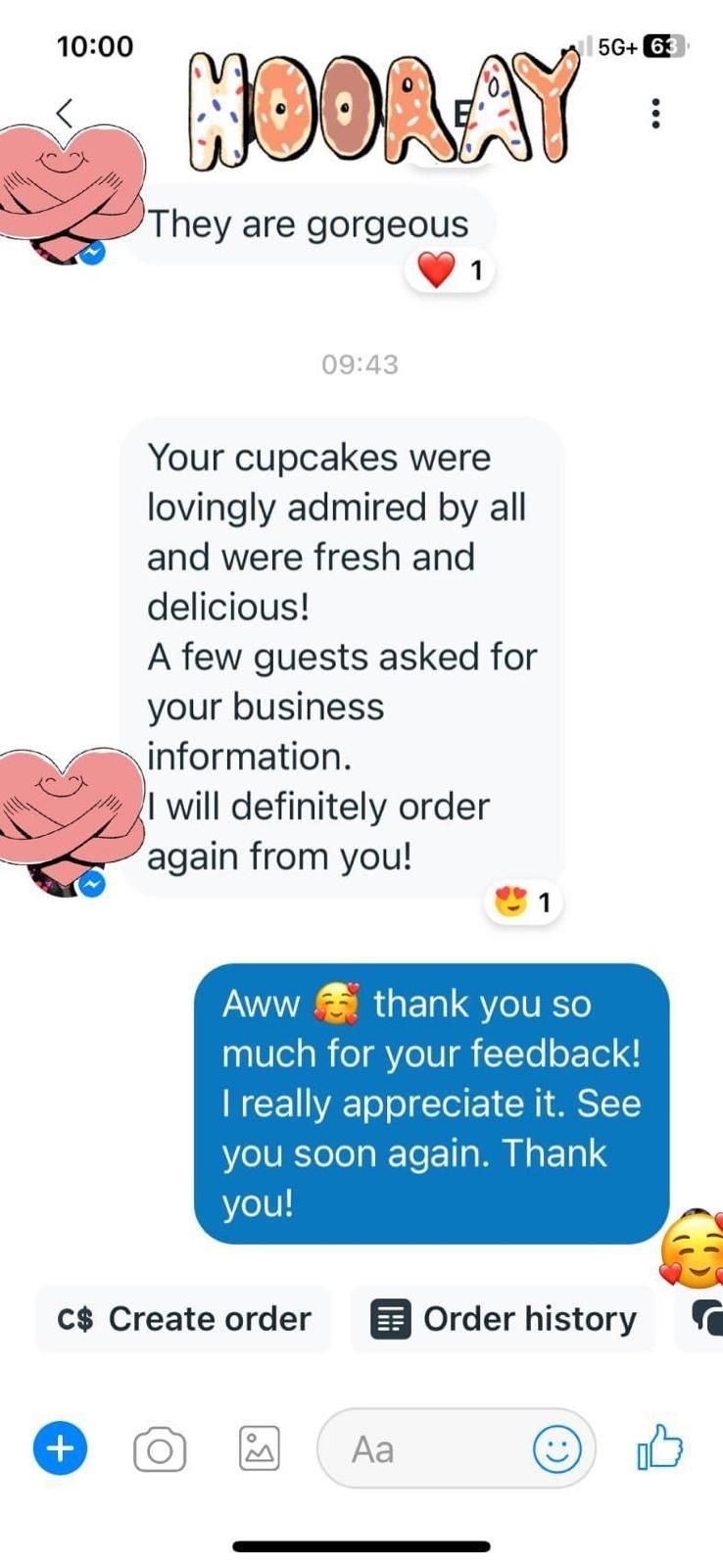View heart reaction on 'They are gorgeous'
This screenshot has width=723, height=1568.
(450, 269)
